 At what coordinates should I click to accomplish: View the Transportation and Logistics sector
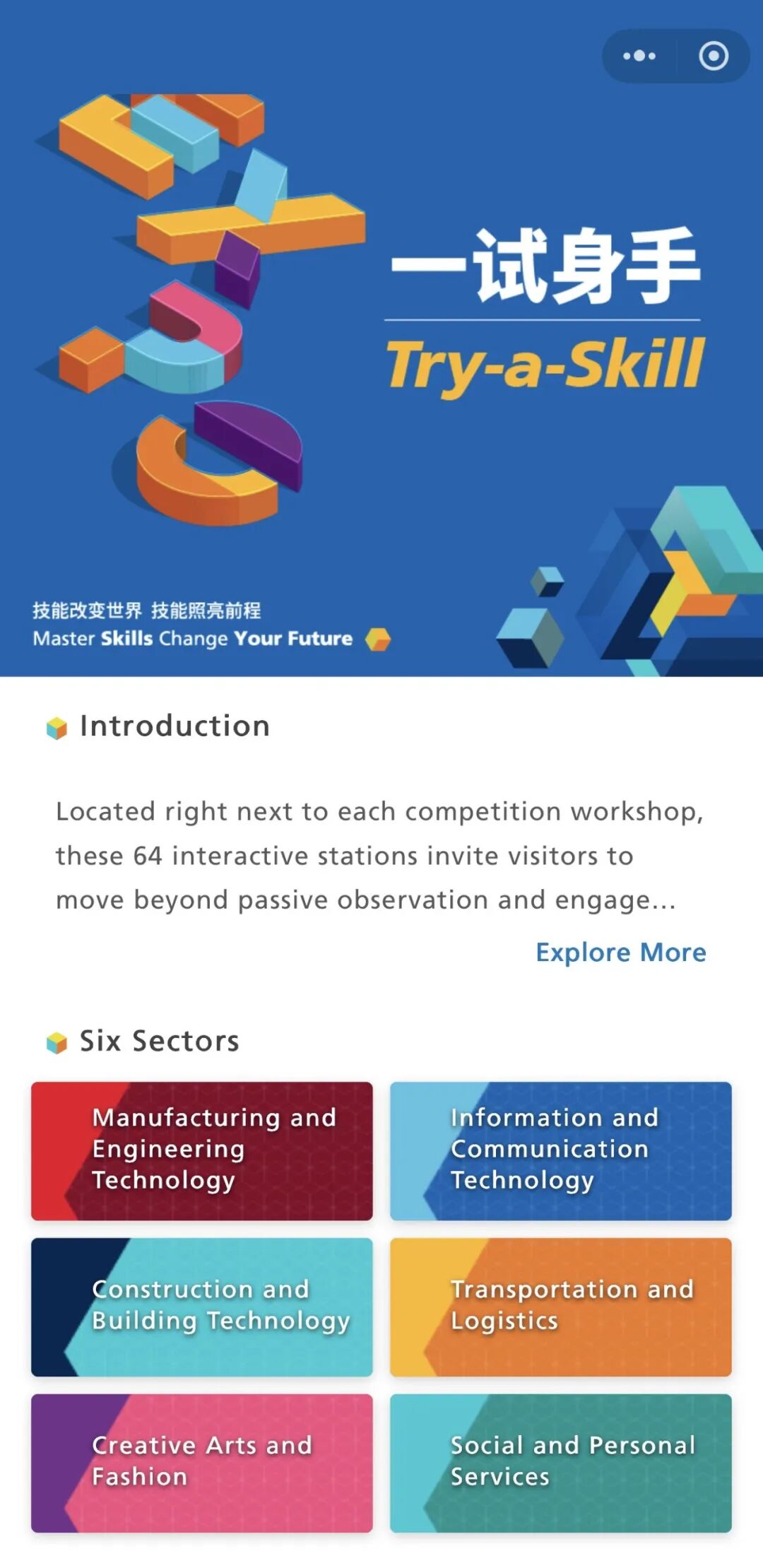561,1307
